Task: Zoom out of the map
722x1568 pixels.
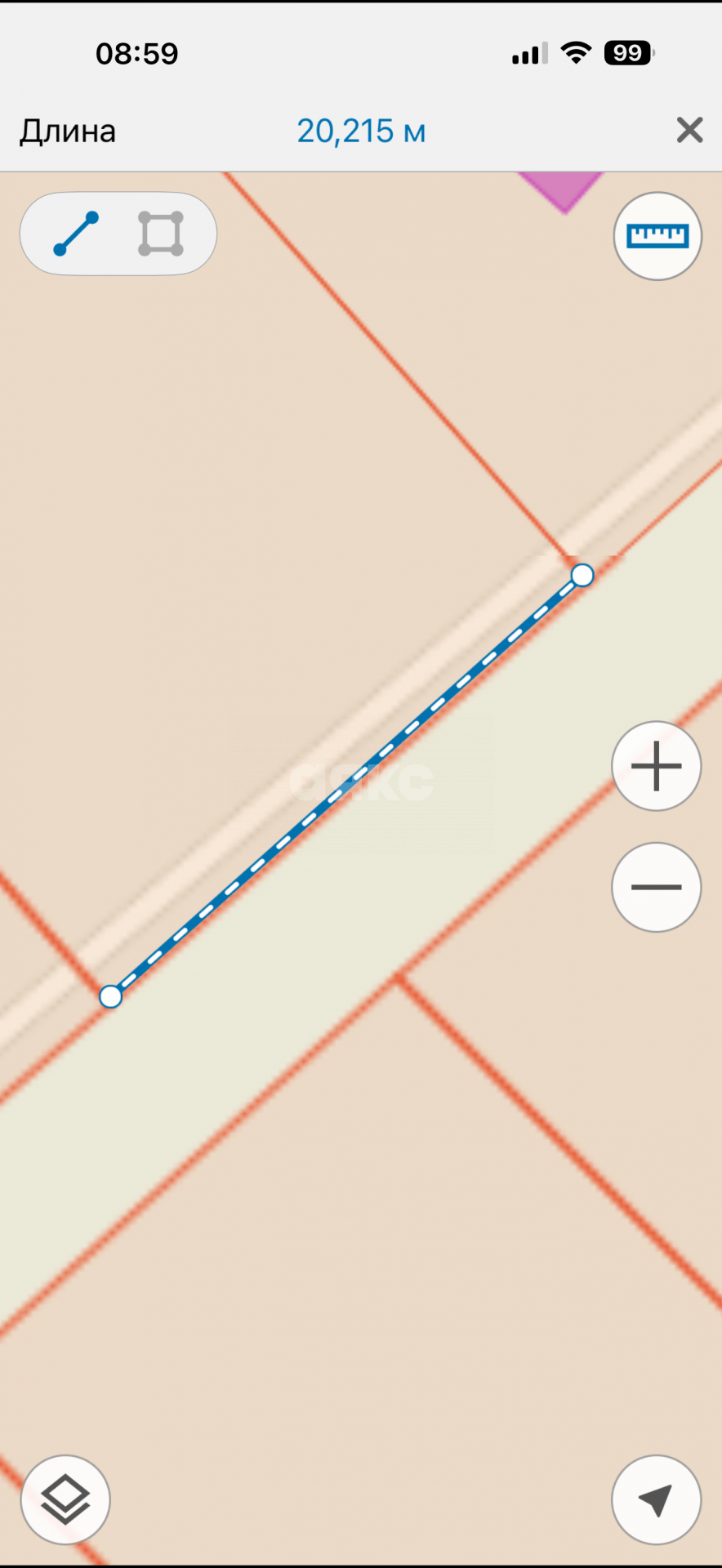Action: tap(656, 887)
